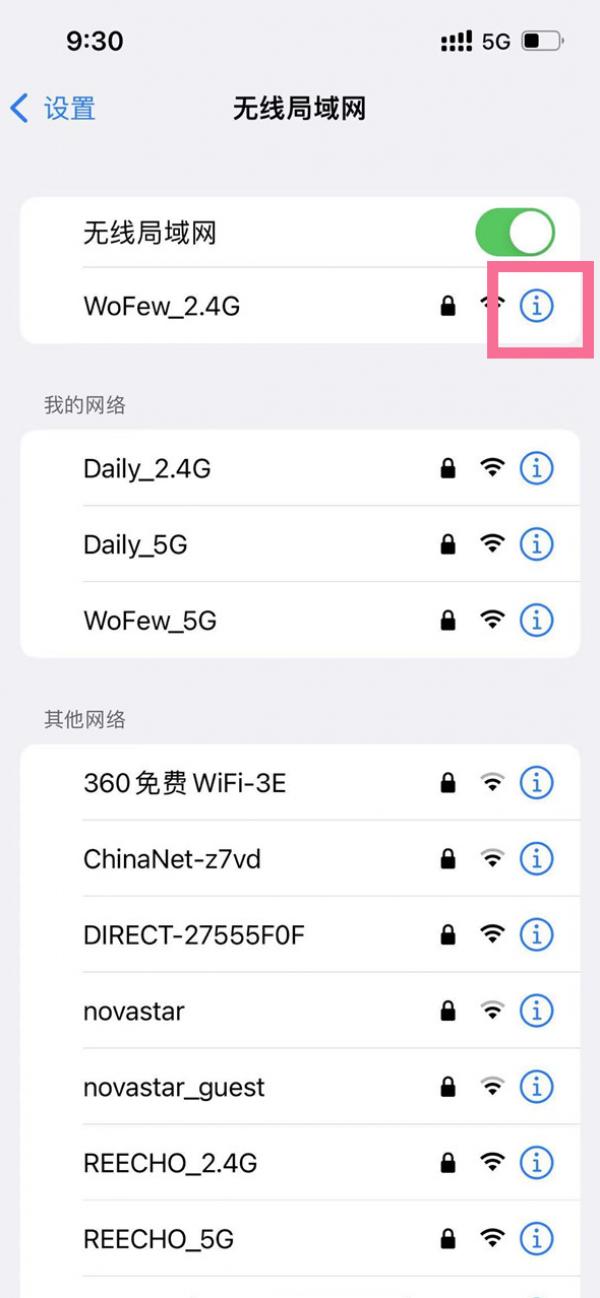This screenshot has height=1298, width=600.
Task: Turn off the 无线局域网 switch
Action: pos(515,233)
